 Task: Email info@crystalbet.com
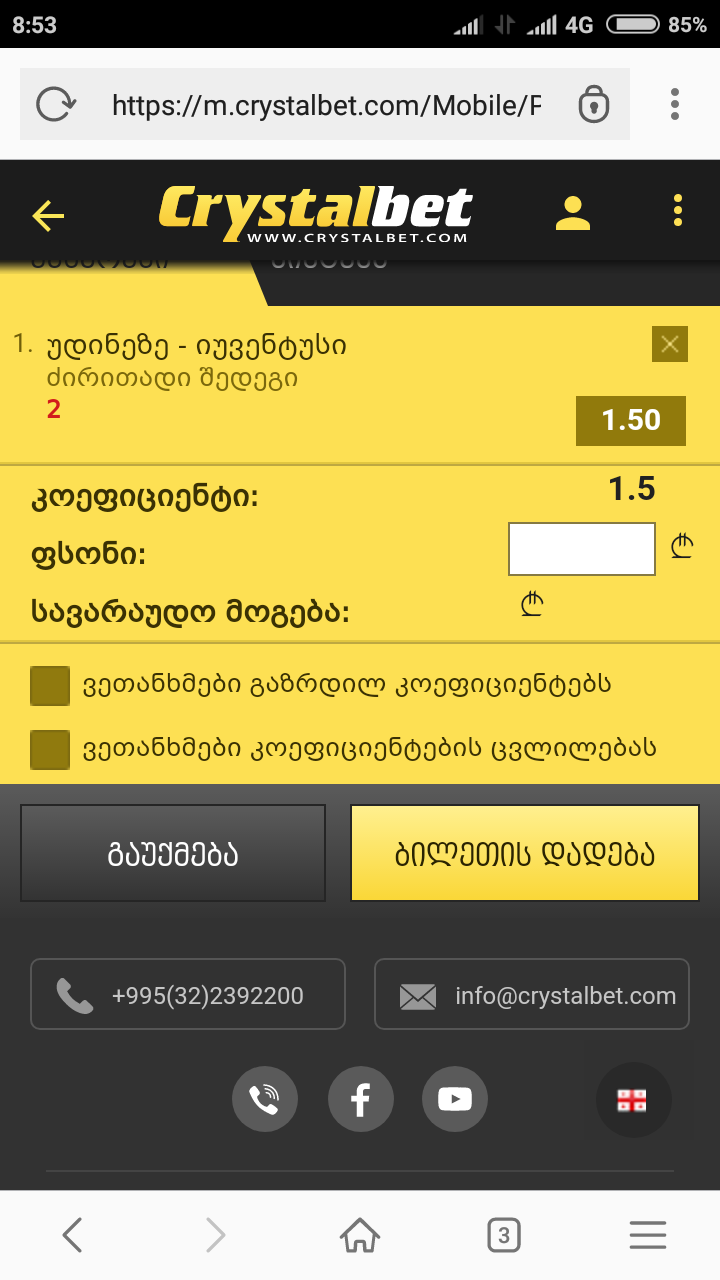pyautogui.click(x=532, y=994)
